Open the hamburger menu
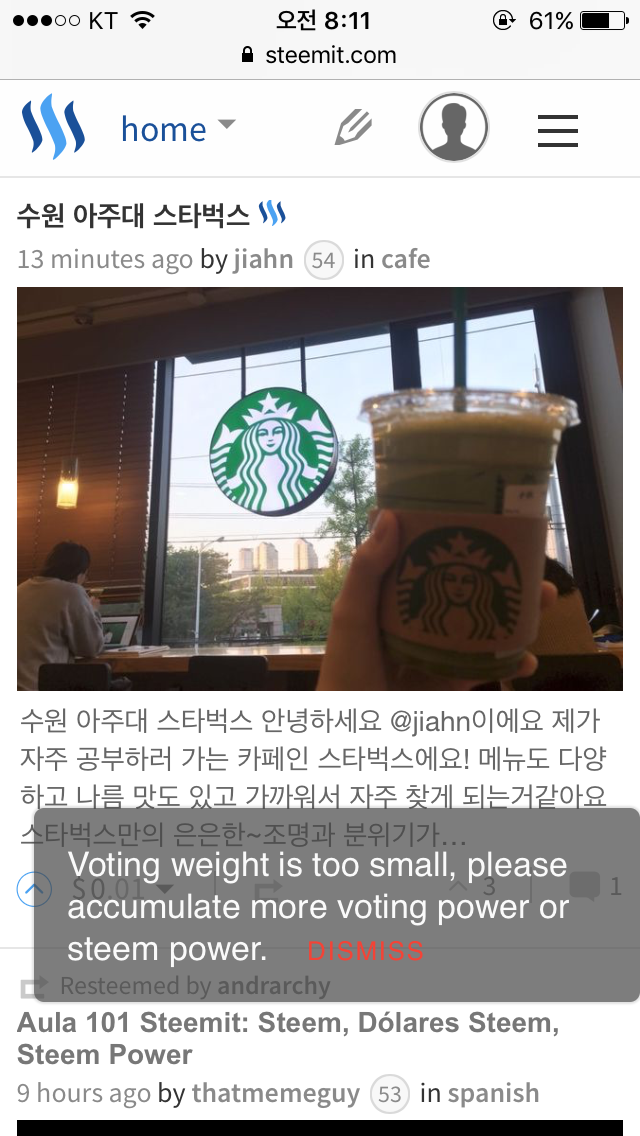Image resolution: width=640 pixels, height=1136 pixels. (x=557, y=130)
